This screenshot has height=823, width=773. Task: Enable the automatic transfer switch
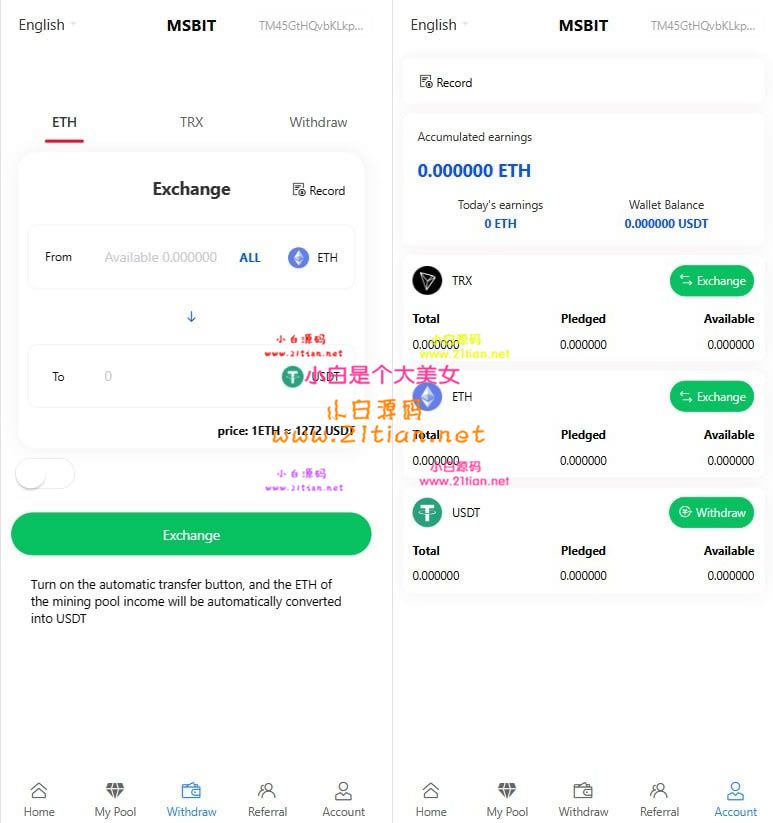[x=45, y=474]
